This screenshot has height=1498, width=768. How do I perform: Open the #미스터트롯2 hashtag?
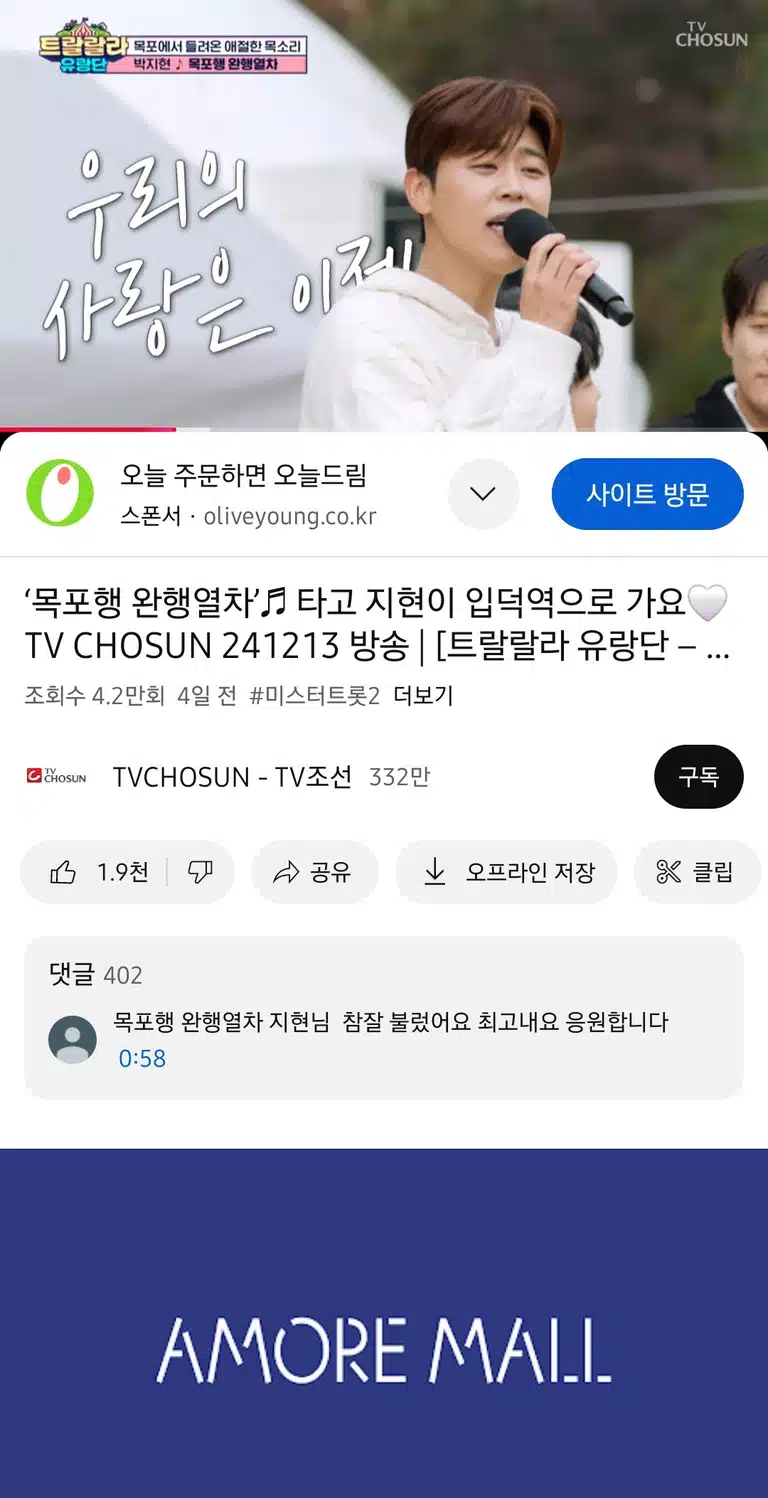315,696
